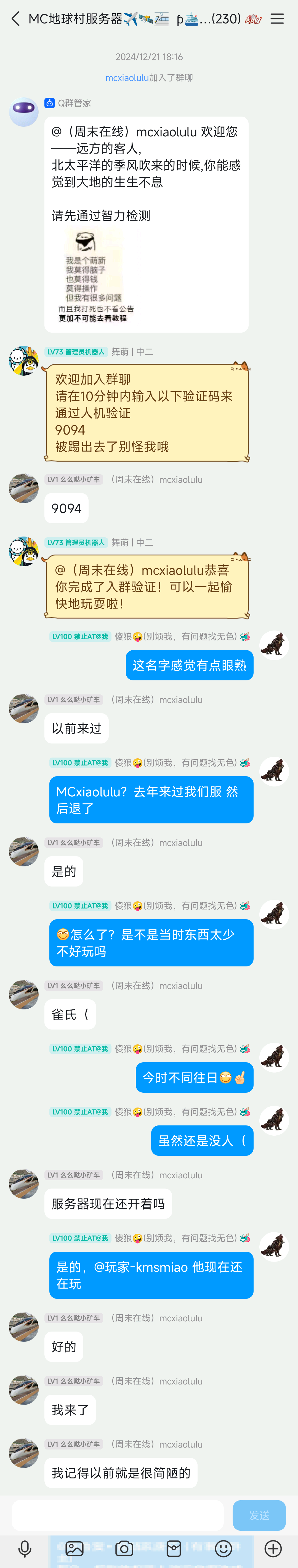Tap the 发送 send button
Image resolution: width=298 pixels, height=1568 pixels.
pyautogui.click(x=259, y=1515)
